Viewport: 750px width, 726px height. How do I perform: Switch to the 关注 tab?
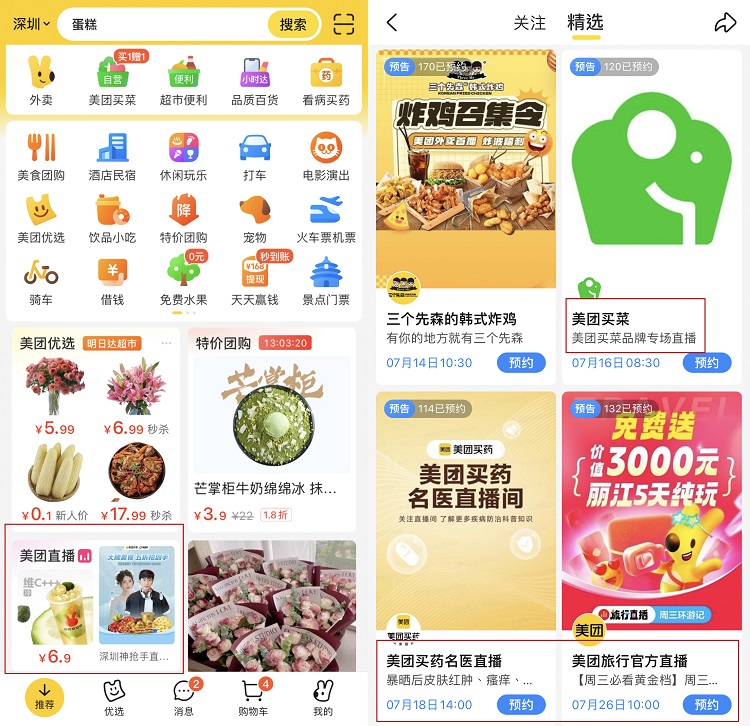point(529,23)
